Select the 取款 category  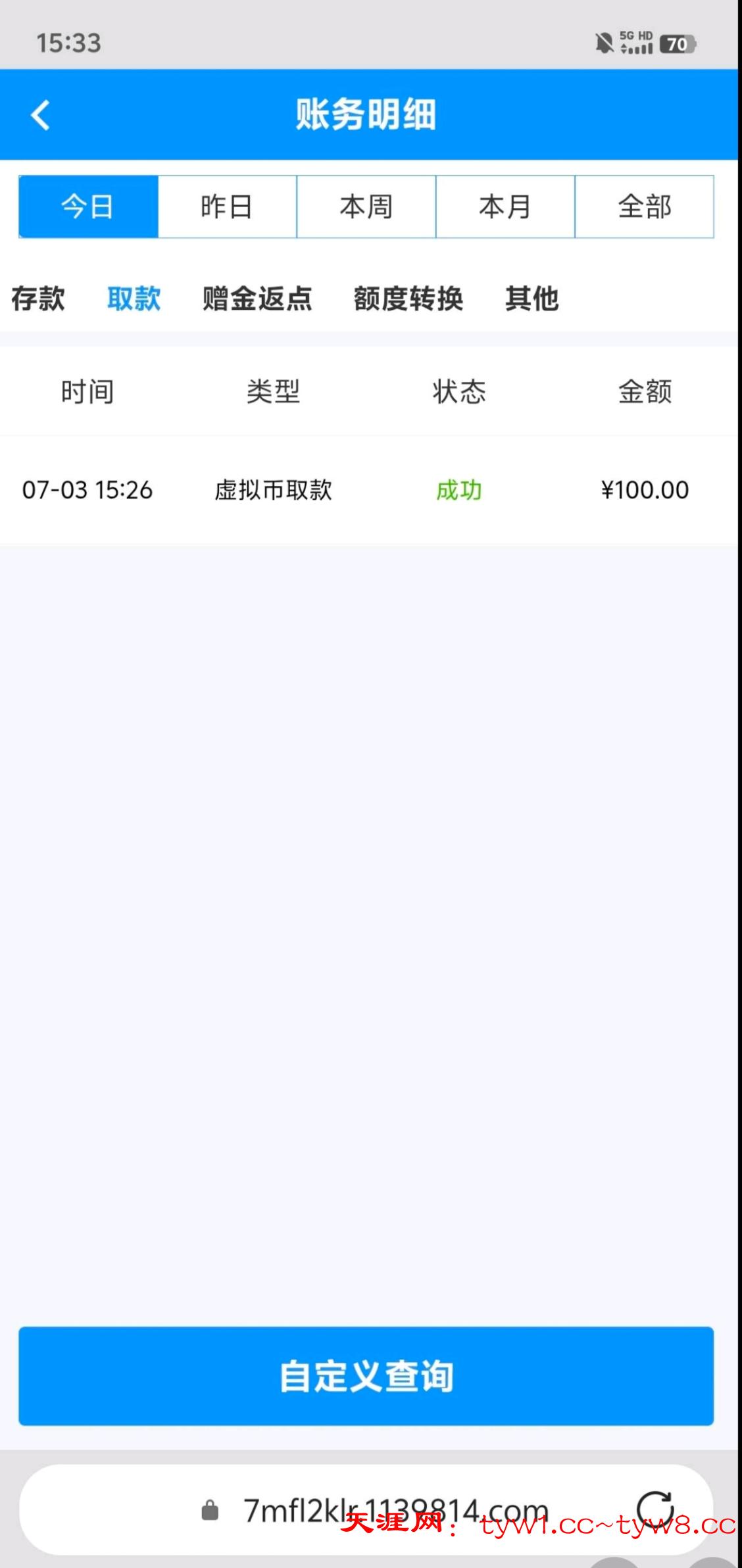click(x=134, y=299)
